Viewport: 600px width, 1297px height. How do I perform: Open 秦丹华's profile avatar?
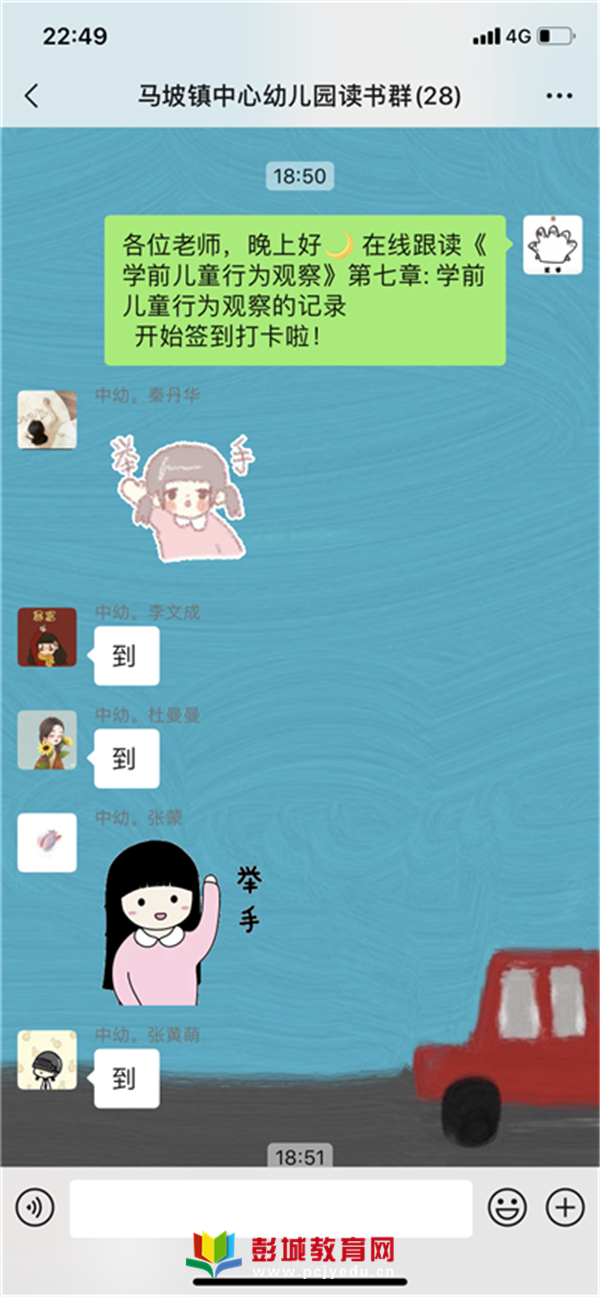47,419
